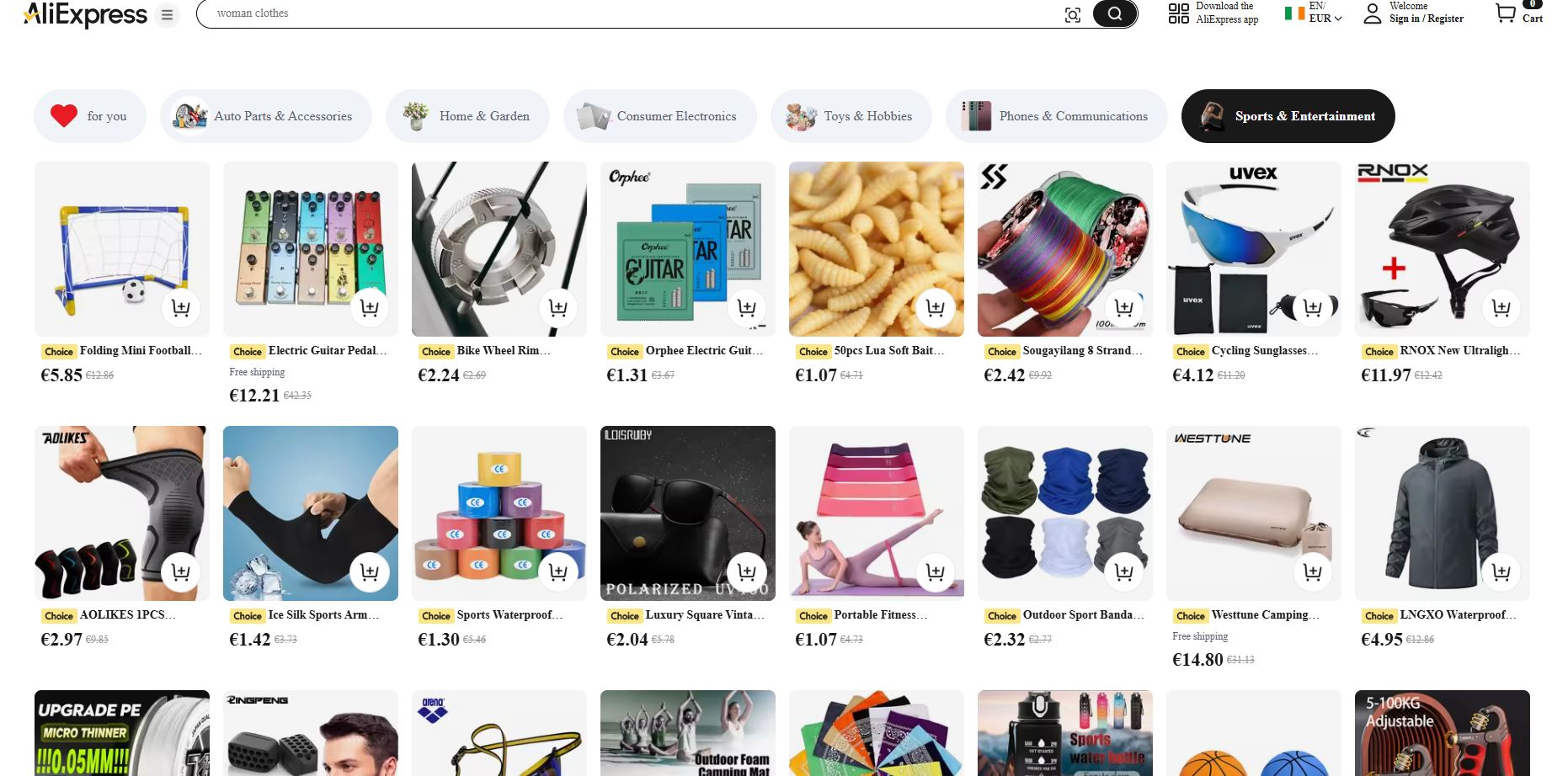
Task: Expand the EN/EUR language currency dropdown
Action: tap(1313, 13)
